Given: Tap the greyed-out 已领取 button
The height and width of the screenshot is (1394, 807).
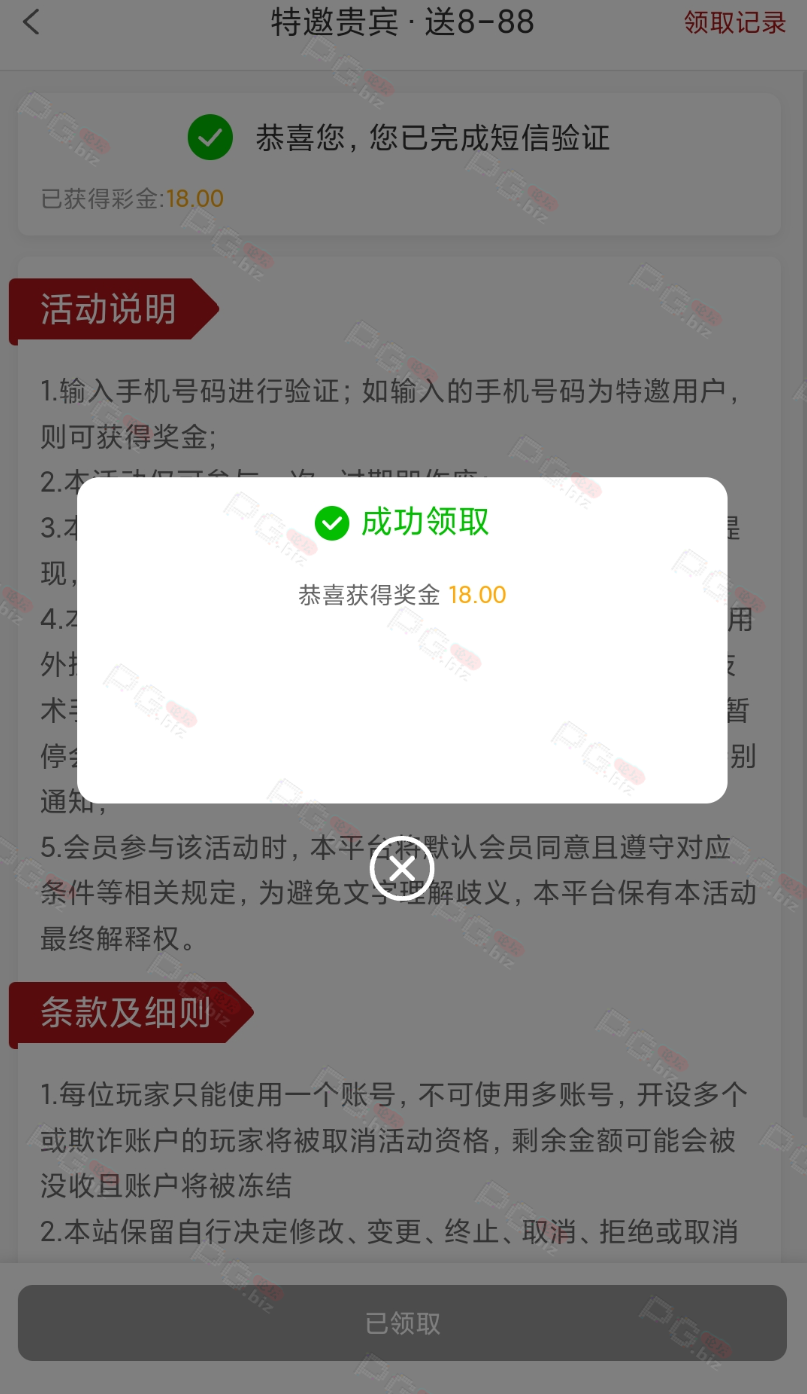Looking at the screenshot, I should (402, 1323).
